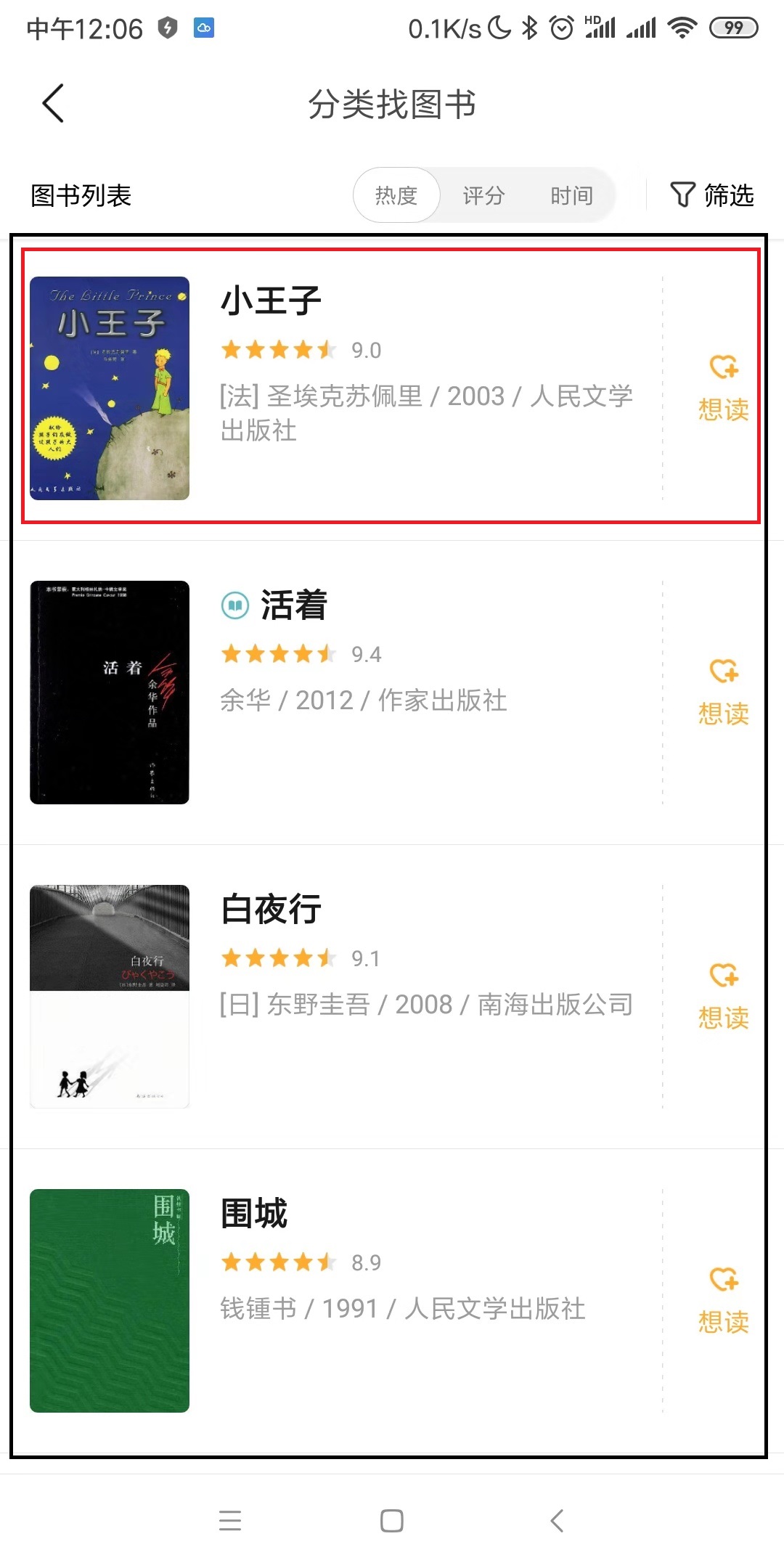This screenshot has width=784, height=1568.
Task: Tap the home navigation button
Action: coord(391,1521)
